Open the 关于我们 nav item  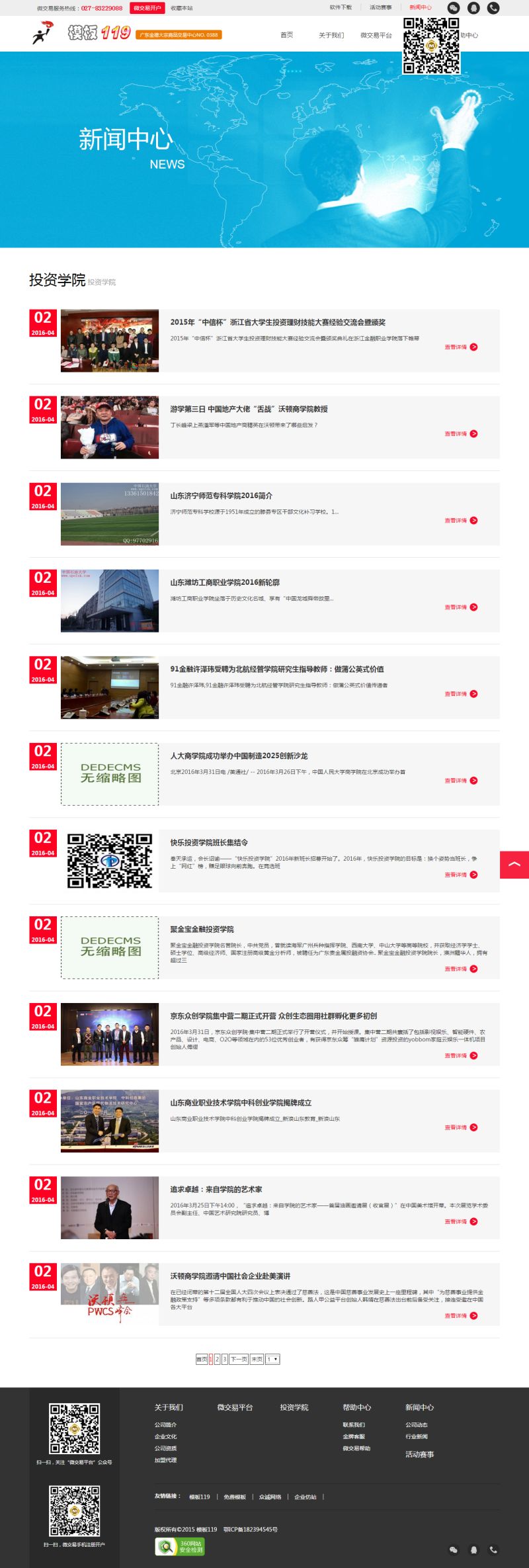pyautogui.click(x=331, y=35)
